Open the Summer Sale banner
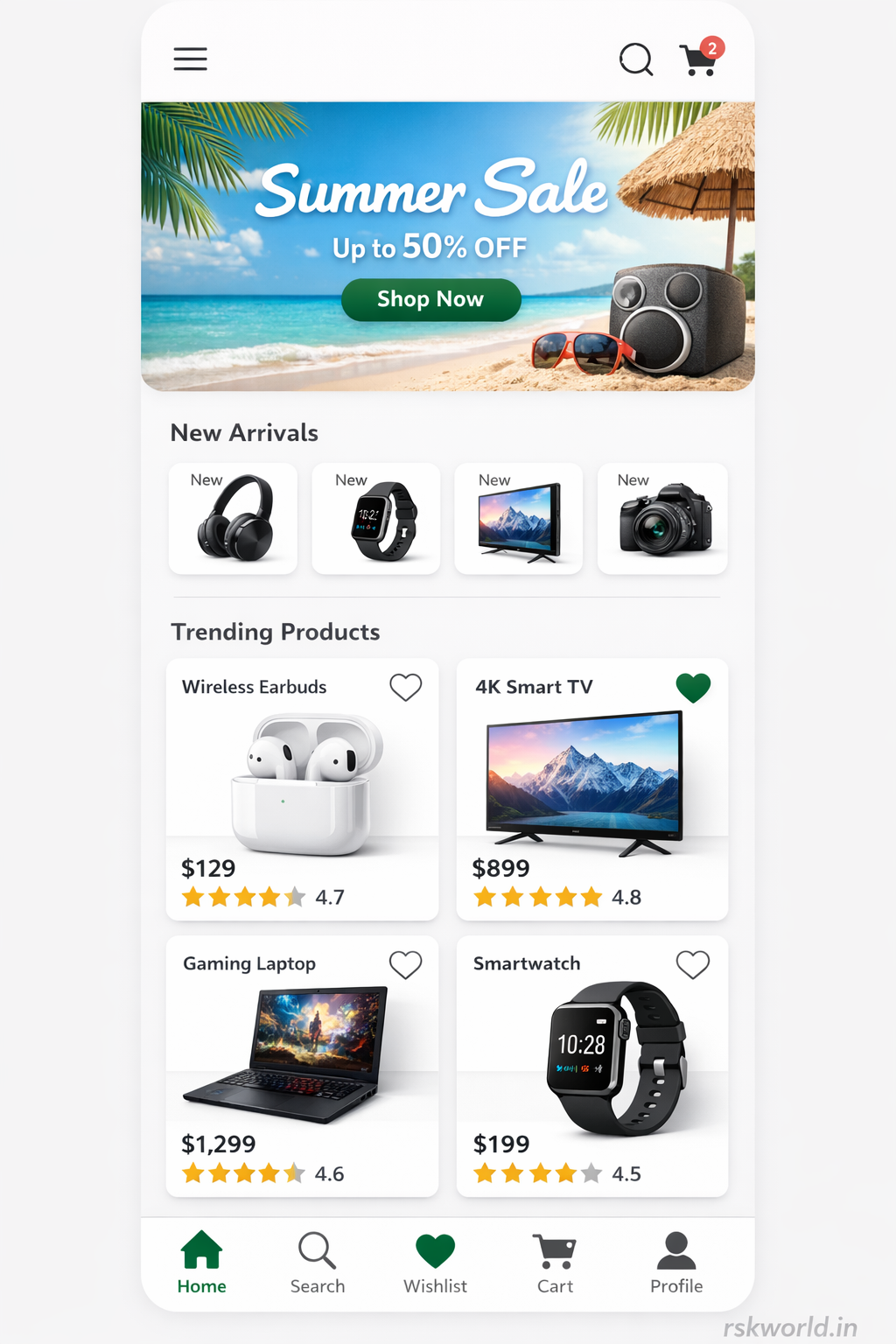 (x=448, y=245)
